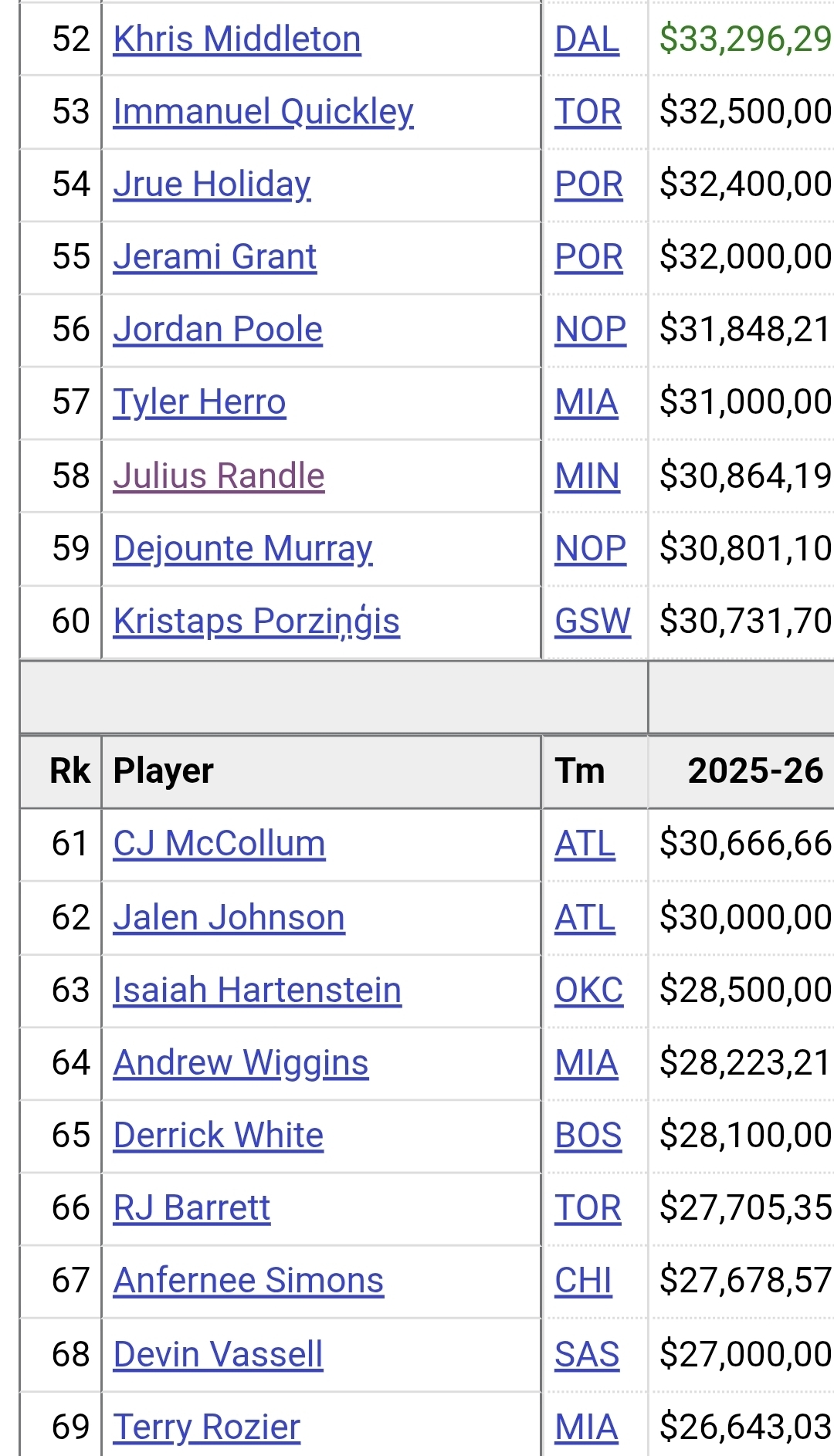This screenshot has width=834, height=1456.
Task: Open Khris Middleton's player page
Action: pyautogui.click(x=237, y=39)
